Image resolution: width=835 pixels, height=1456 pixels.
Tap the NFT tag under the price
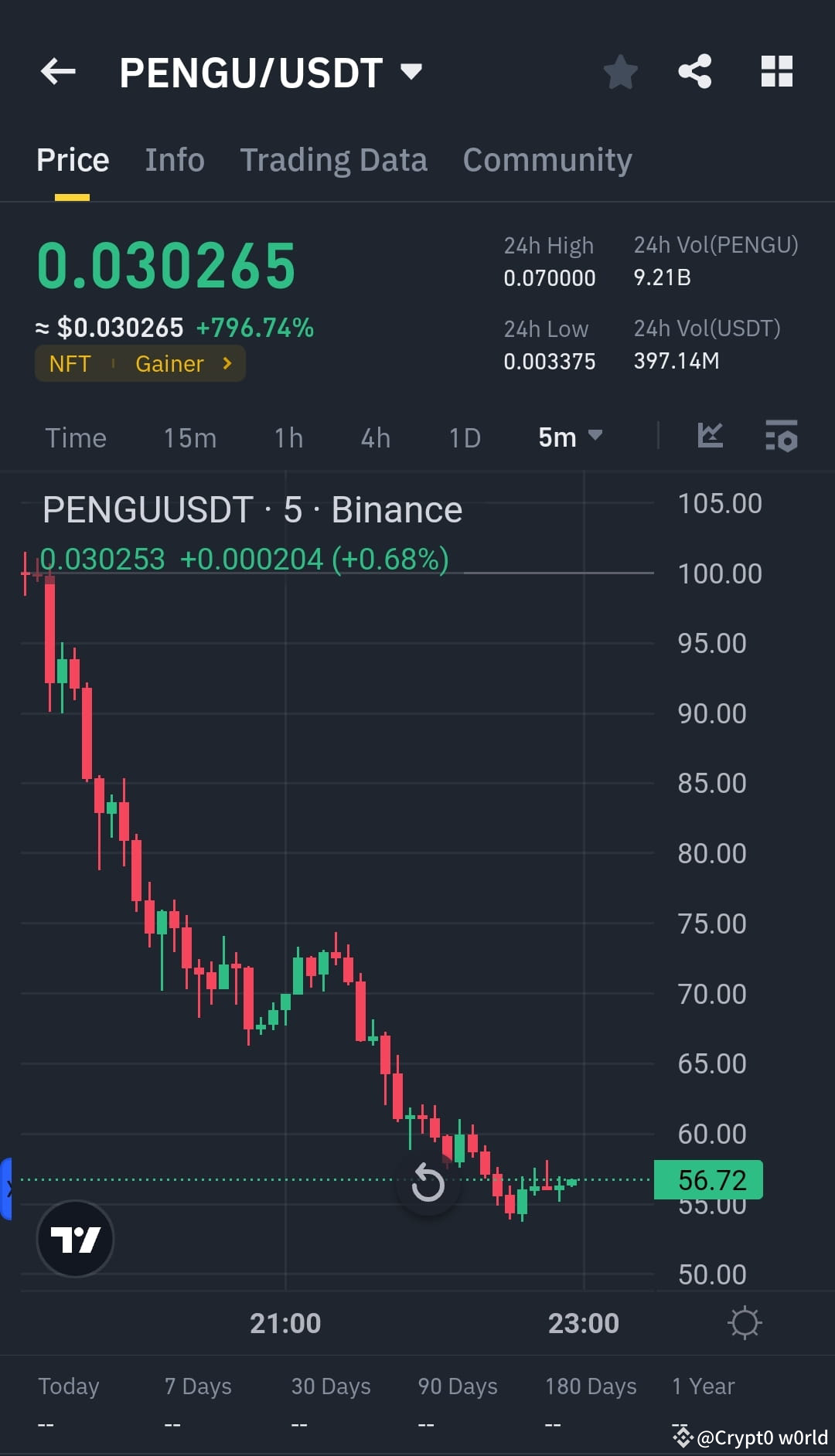click(x=70, y=363)
